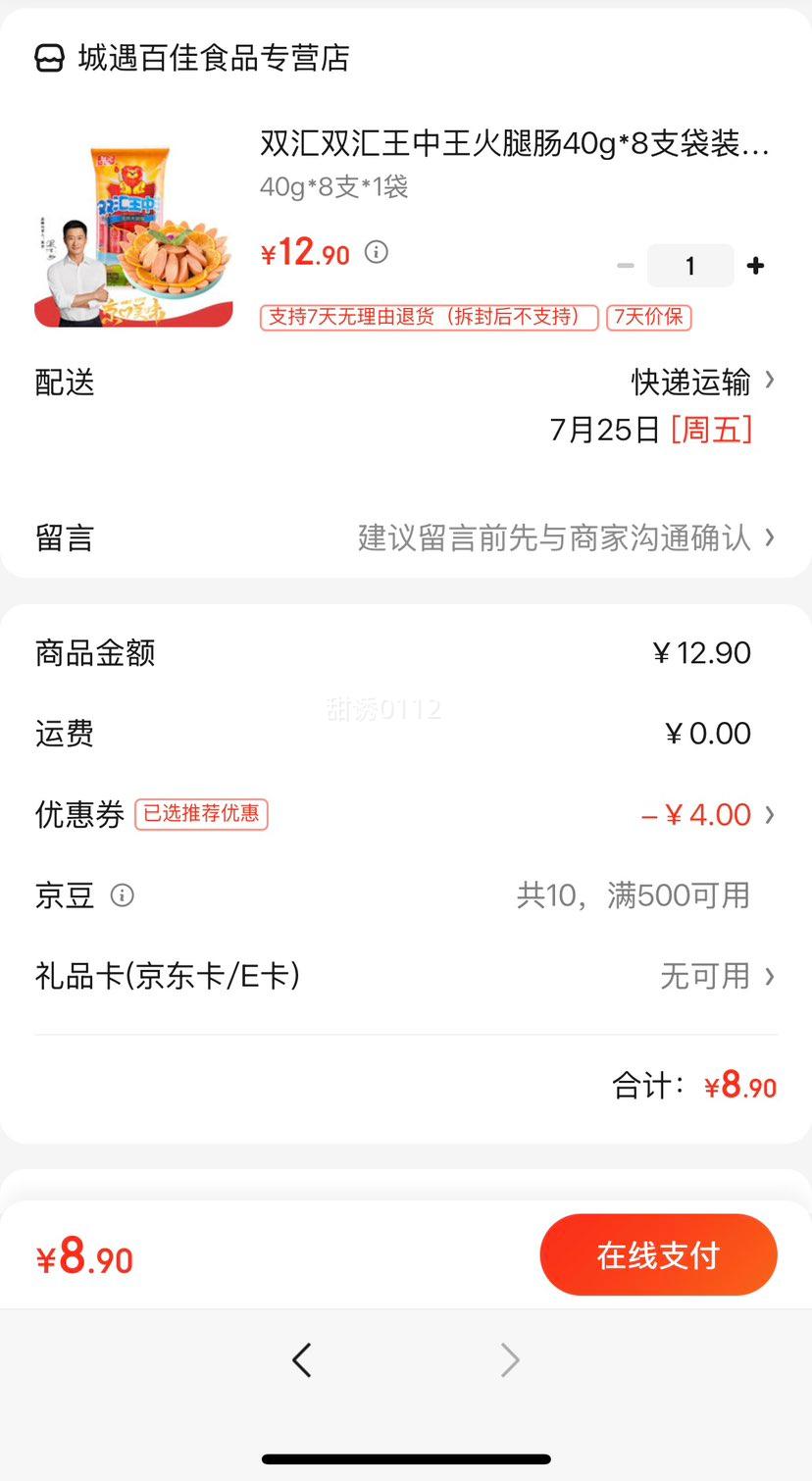Show 京豆 info icon details
812x1481 pixels.
click(x=122, y=895)
